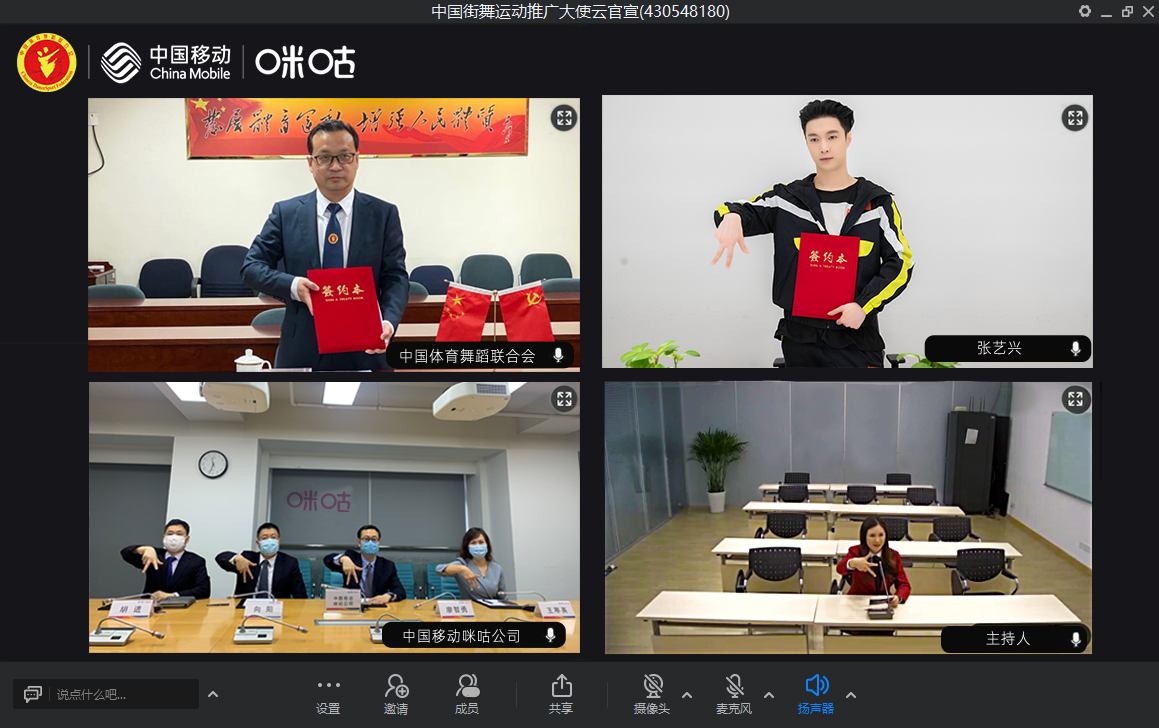Unmute the 麦克风 microphone

pos(734,694)
